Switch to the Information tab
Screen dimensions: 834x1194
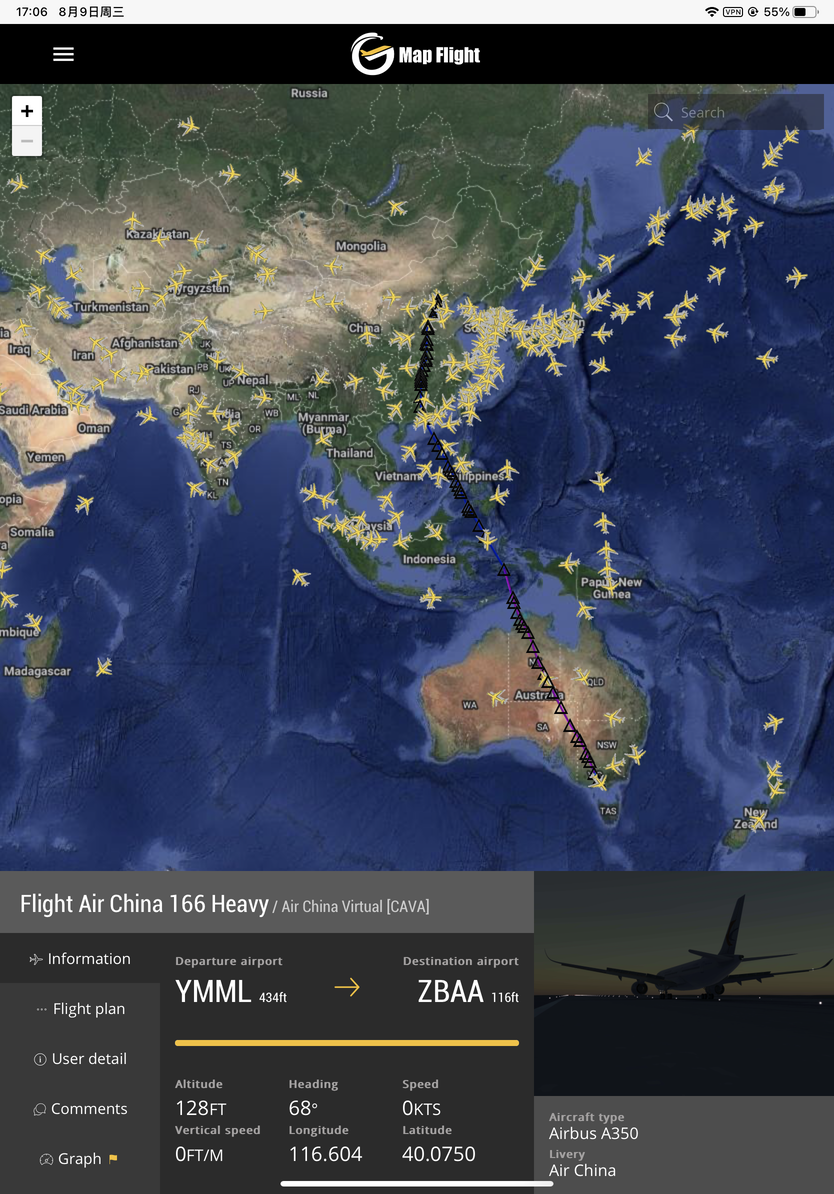point(80,959)
